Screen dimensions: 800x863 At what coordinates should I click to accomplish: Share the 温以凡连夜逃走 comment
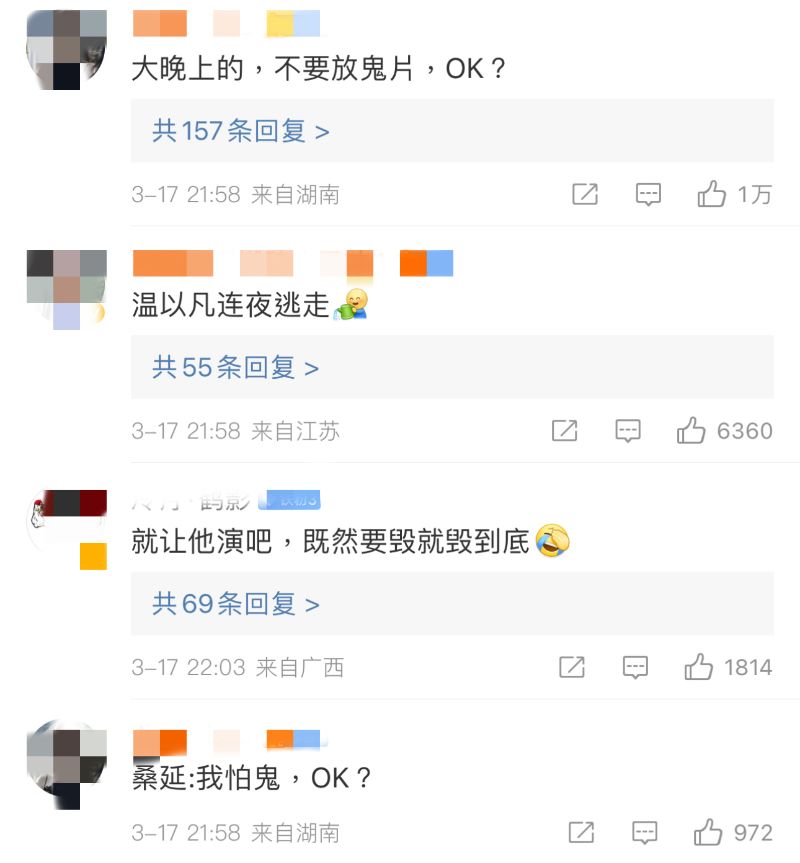coord(565,431)
